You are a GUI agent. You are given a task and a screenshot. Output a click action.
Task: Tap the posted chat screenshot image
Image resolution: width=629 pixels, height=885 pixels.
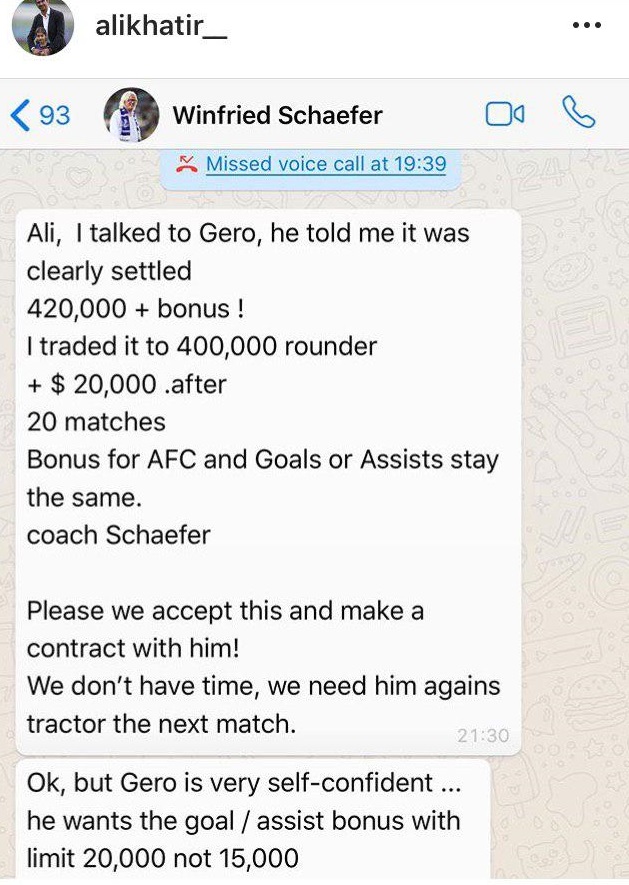coord(314,480)
